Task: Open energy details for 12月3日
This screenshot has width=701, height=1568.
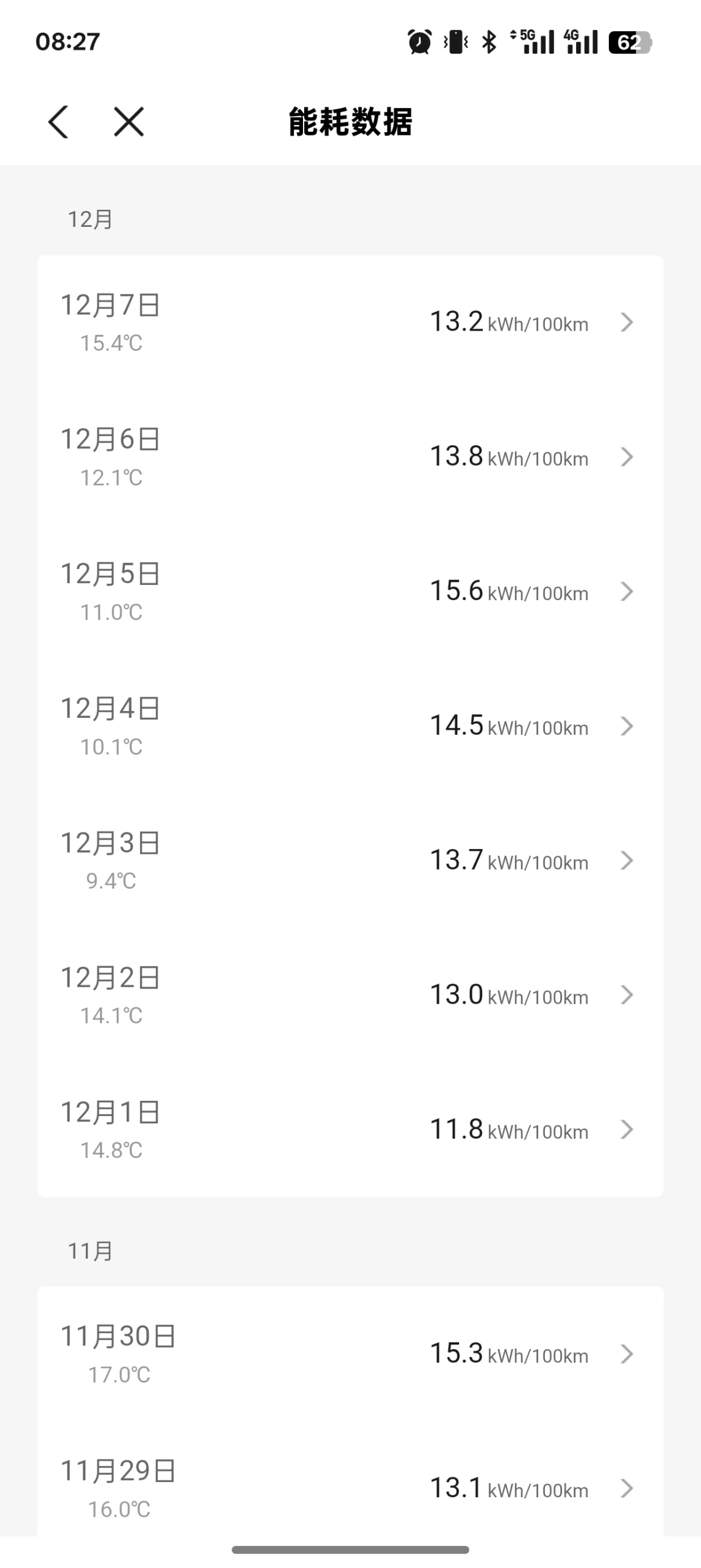Action: click(x=350, y=861)
